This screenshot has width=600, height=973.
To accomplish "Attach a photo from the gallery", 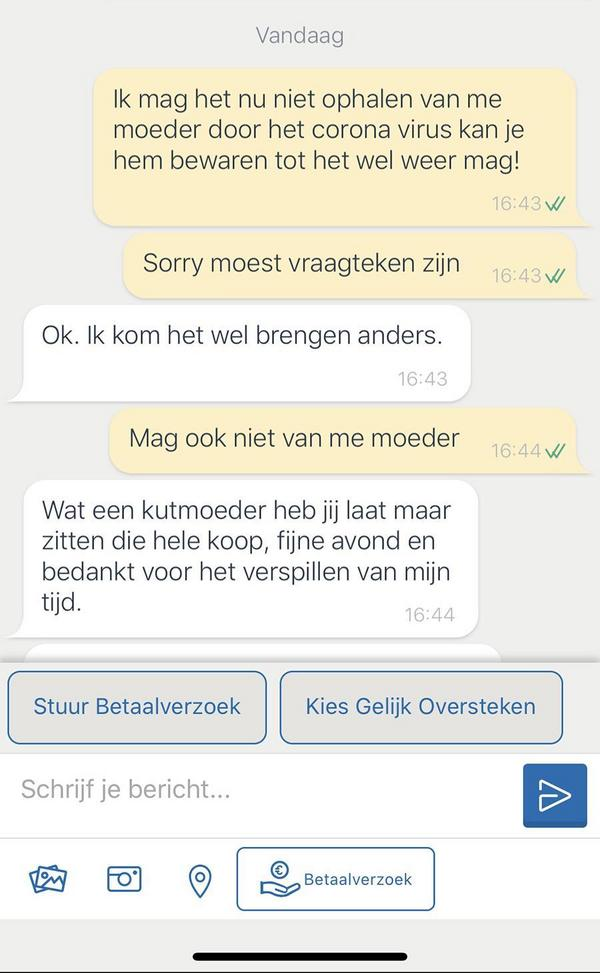I will tap(48, 879).
